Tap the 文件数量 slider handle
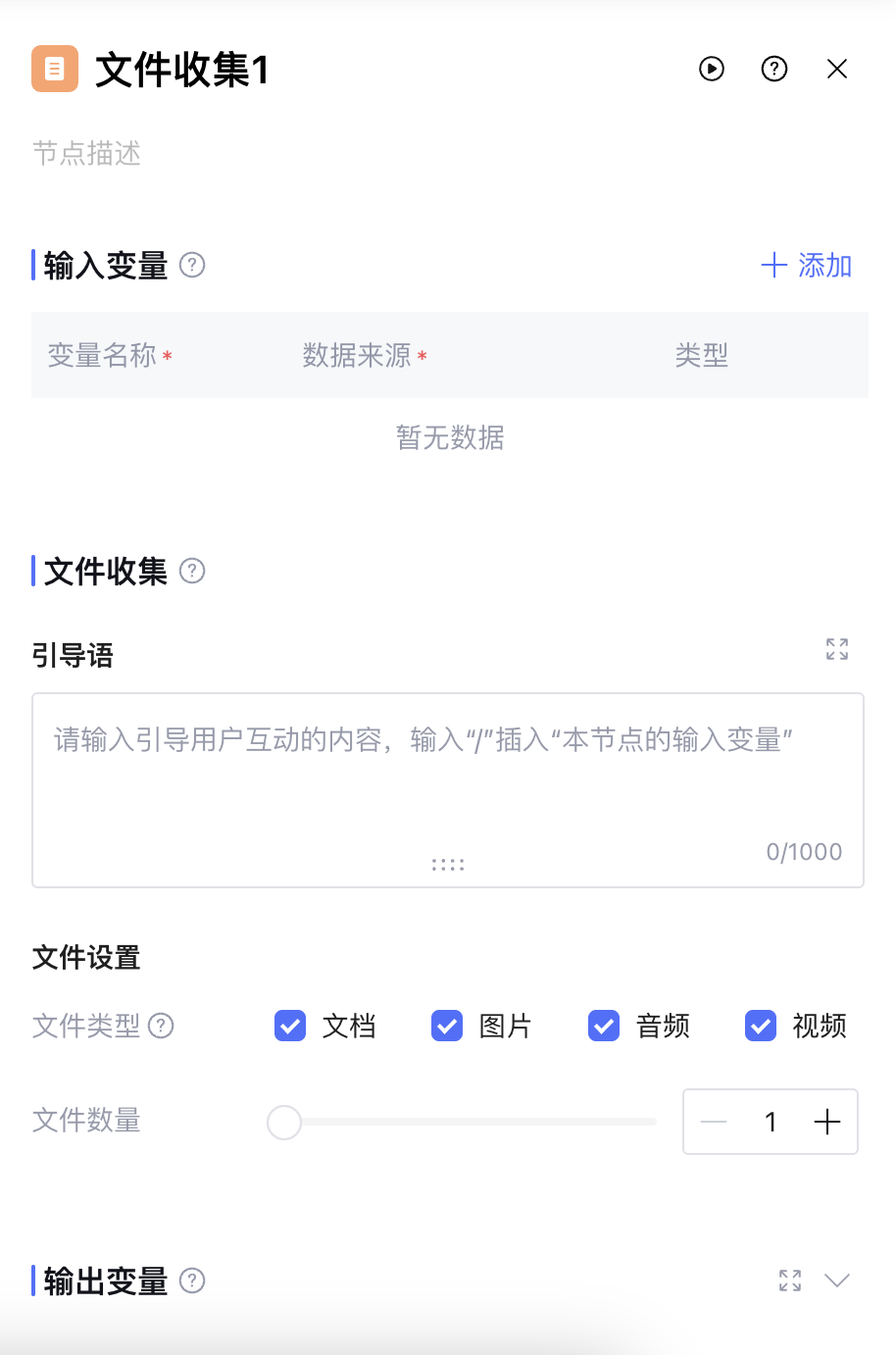The image size is (896, 1355). tap(284, 1122)
